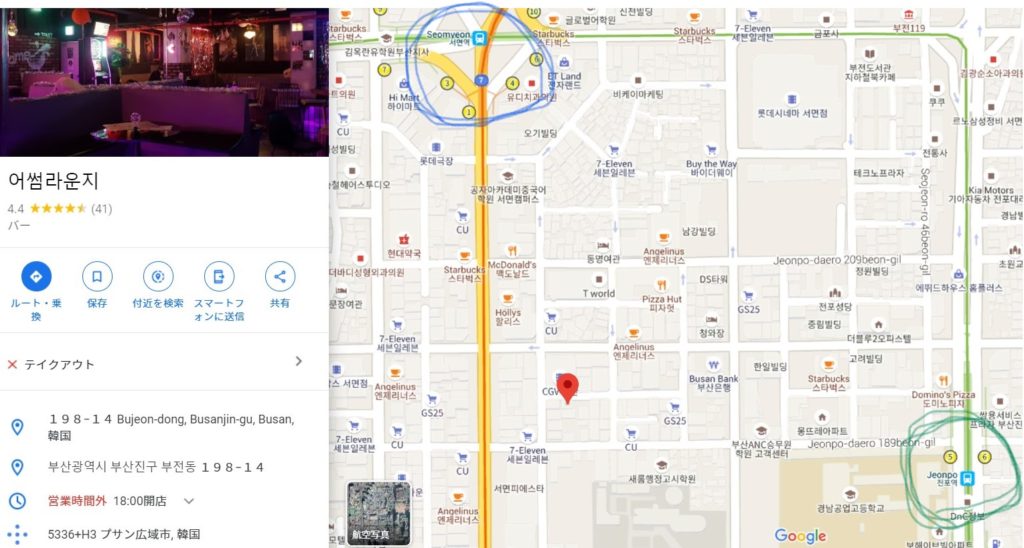Get directions with the ルート・乗換 button
The width and height of the screenshot is (1024, 548).
(x=36, y=277)
